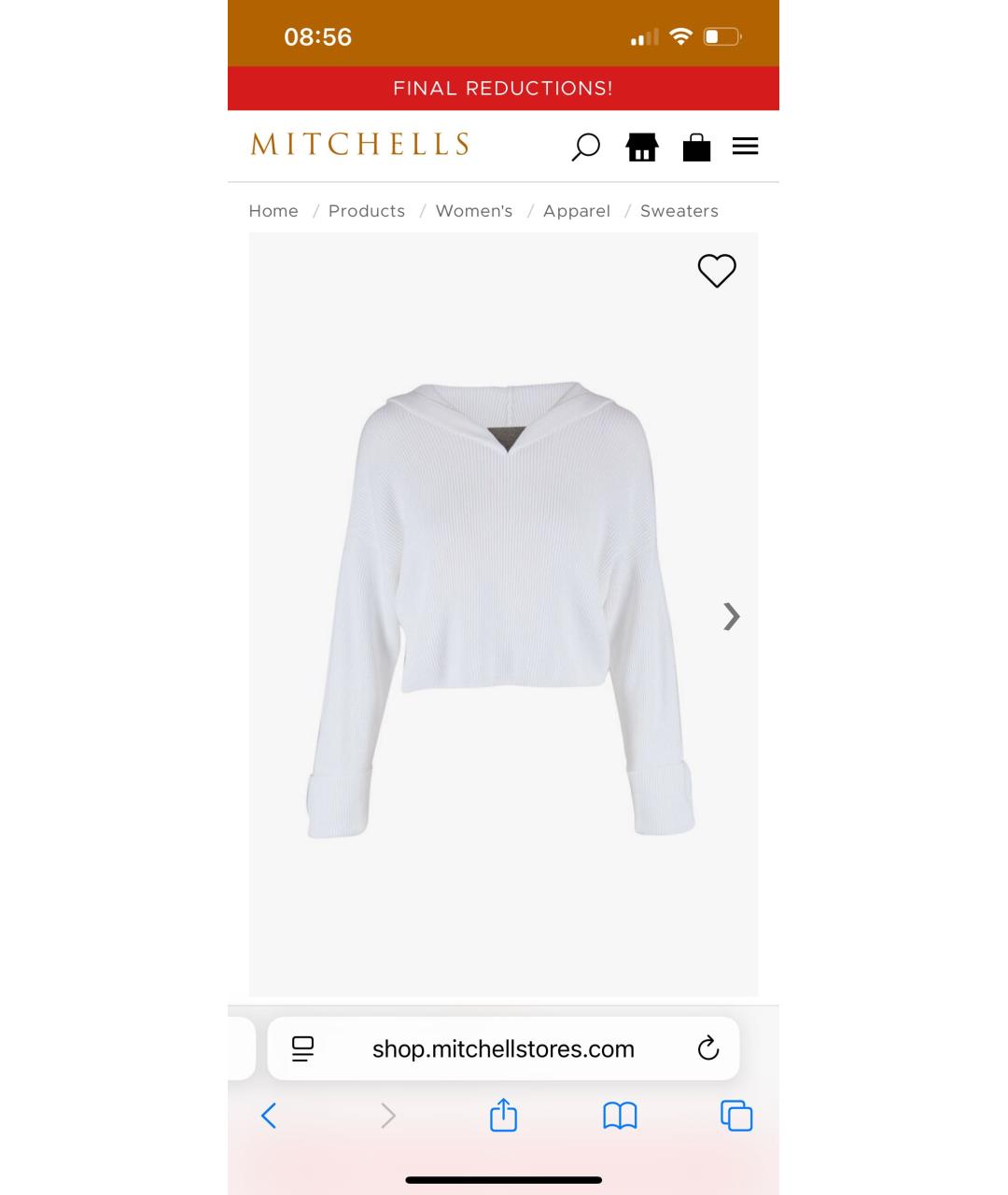Open the Products breadcrumb link
The height and width of the screenshot is (1195, 1008).
pyautogui.click(x=367, y=211)
